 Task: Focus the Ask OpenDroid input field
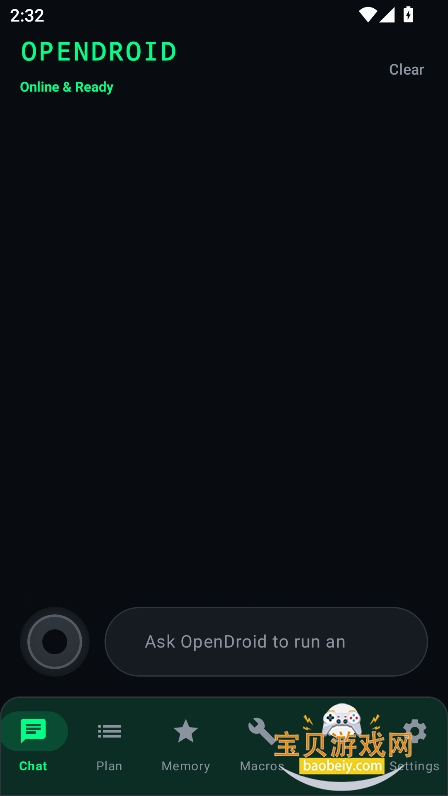(x=266, y=642)
